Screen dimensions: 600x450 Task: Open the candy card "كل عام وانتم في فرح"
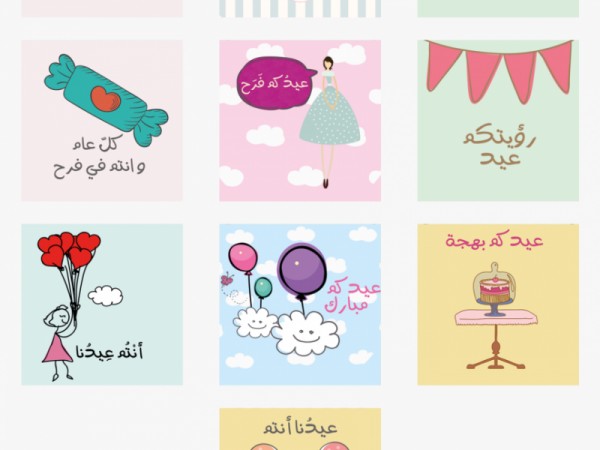102,121
